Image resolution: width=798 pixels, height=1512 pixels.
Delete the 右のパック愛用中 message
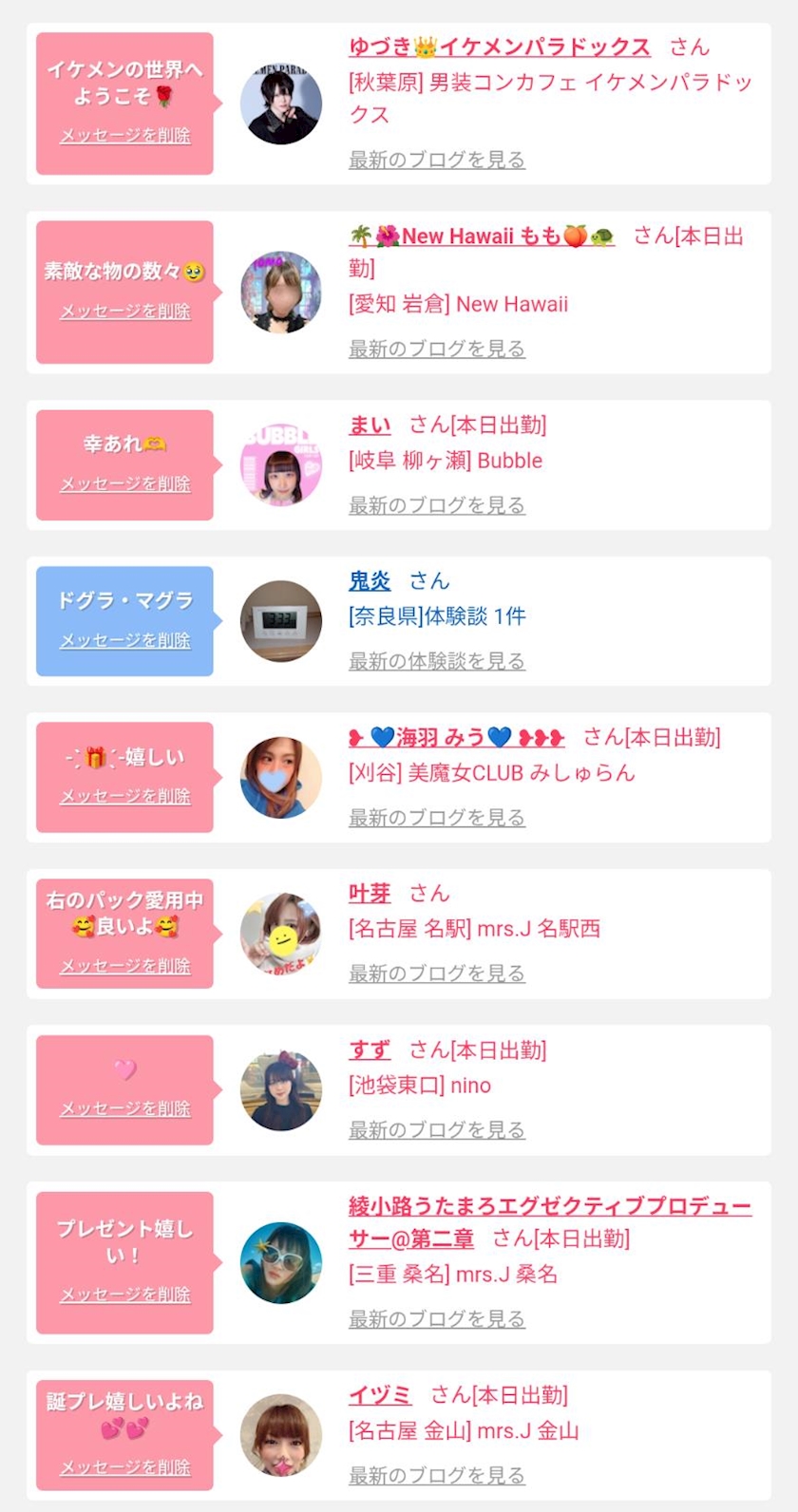click(124, 966)
